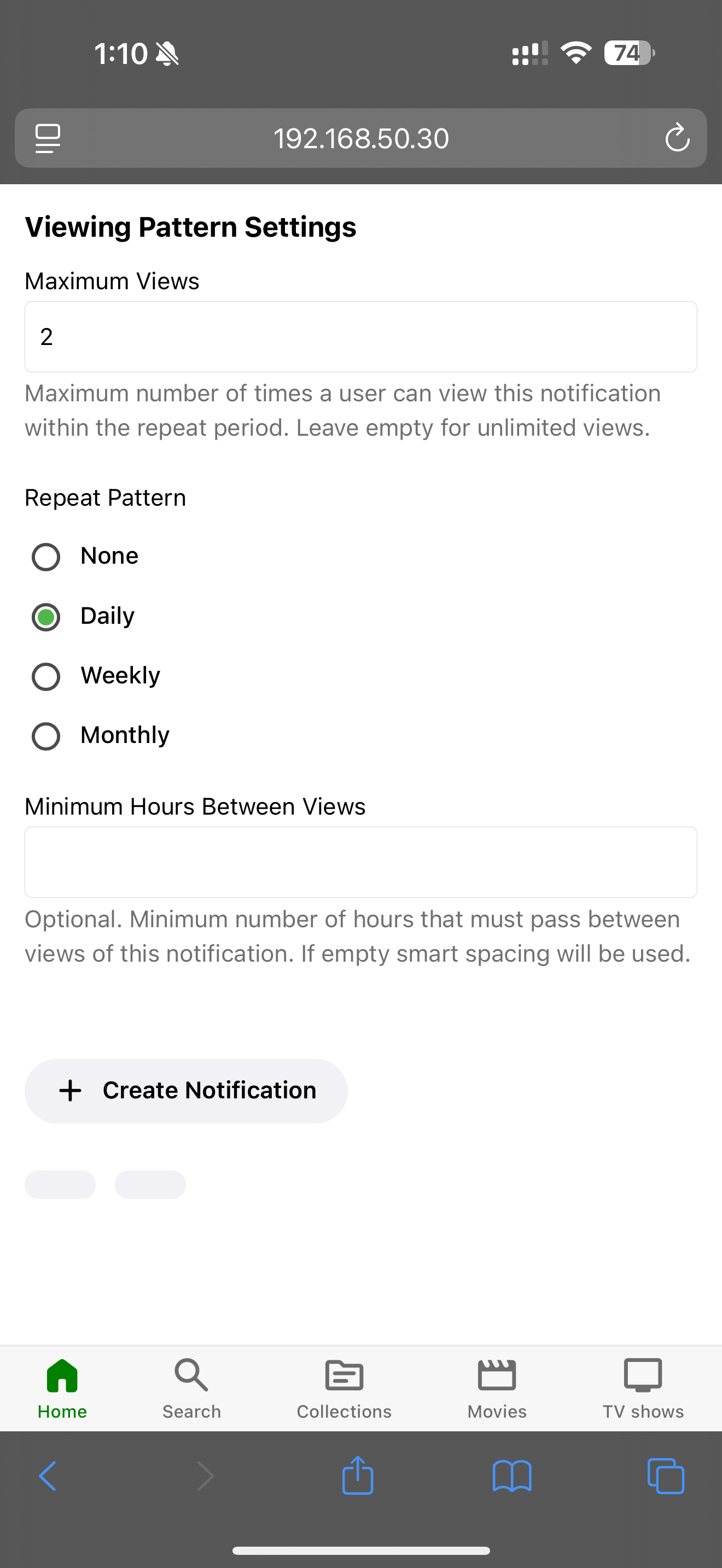The image size is (722, 1568).
Task: Edit the Maximum Views field
Action: pyautogui.click(x=360, y=337)
